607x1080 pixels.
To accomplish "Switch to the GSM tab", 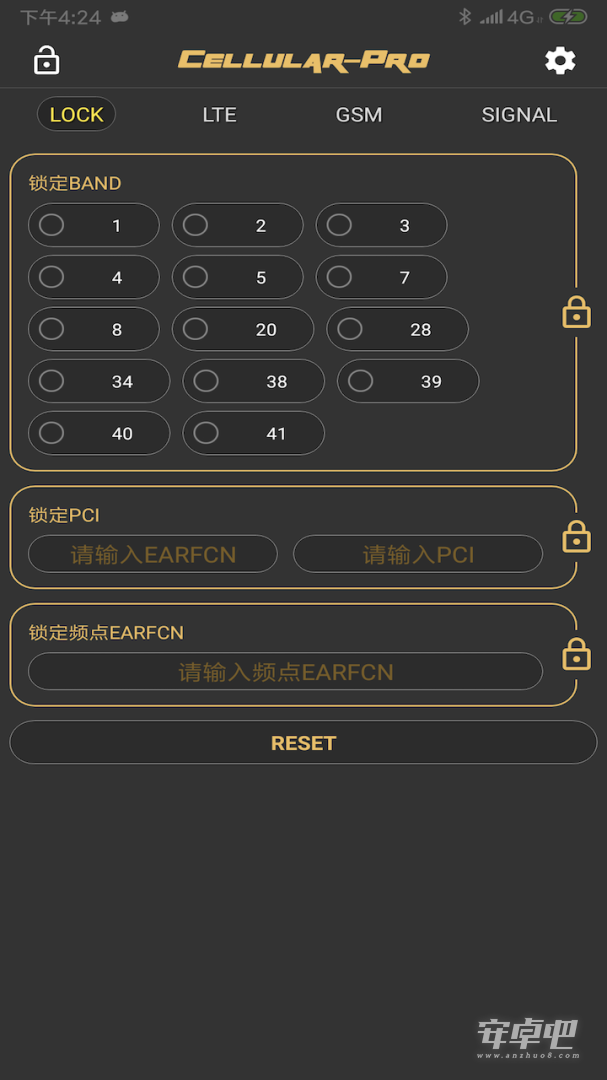I will [x=358, y=114].
